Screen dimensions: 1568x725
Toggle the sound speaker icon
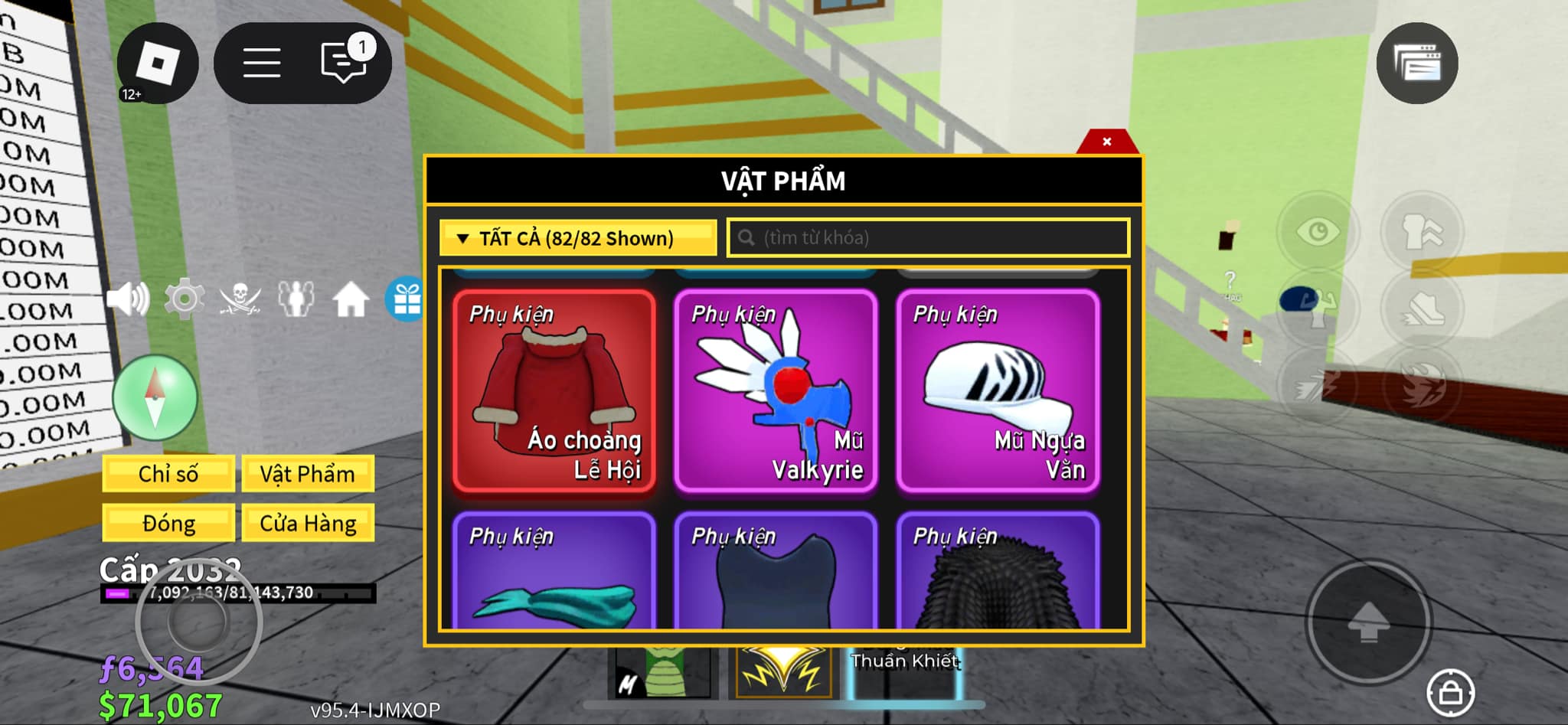tap(127, 299)
